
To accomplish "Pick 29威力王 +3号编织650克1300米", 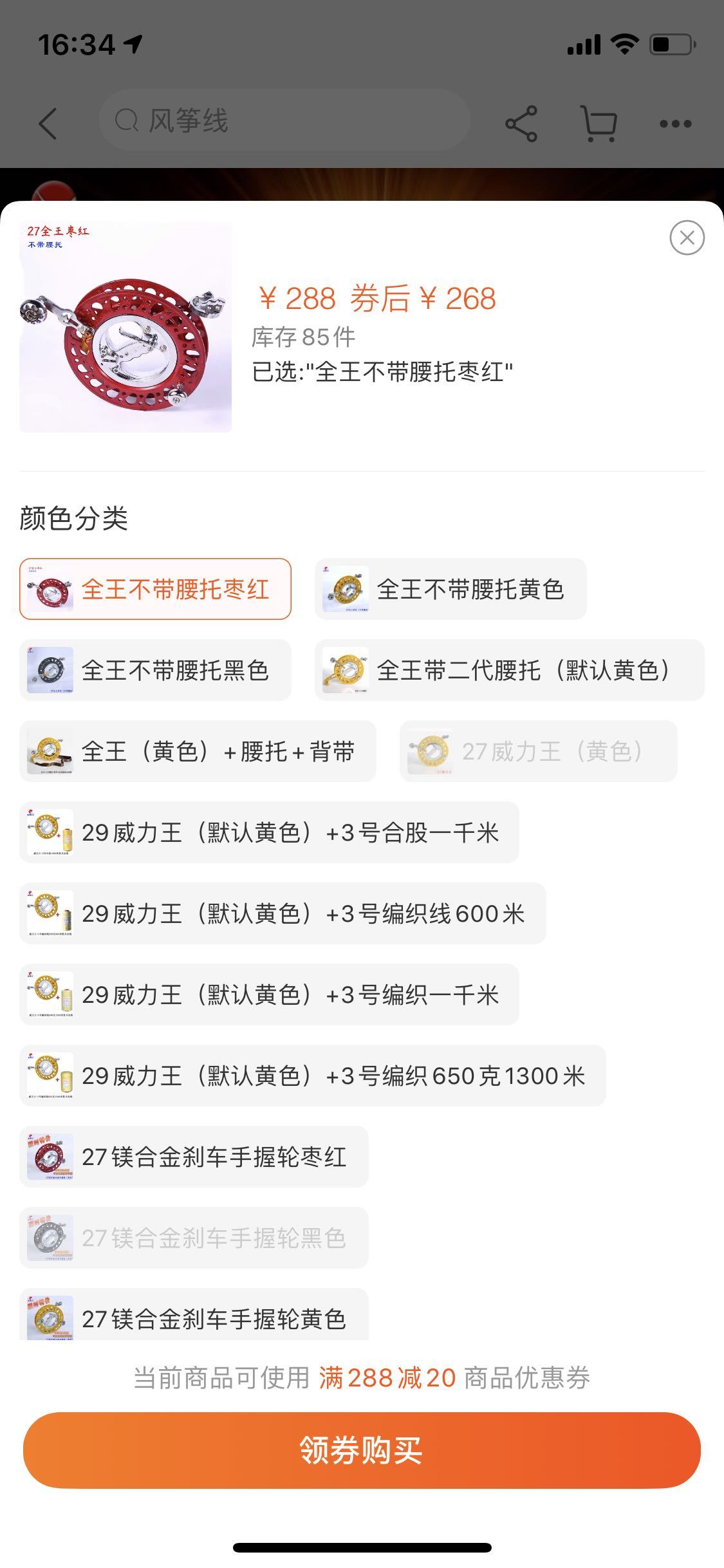I will pos(313,1076).
